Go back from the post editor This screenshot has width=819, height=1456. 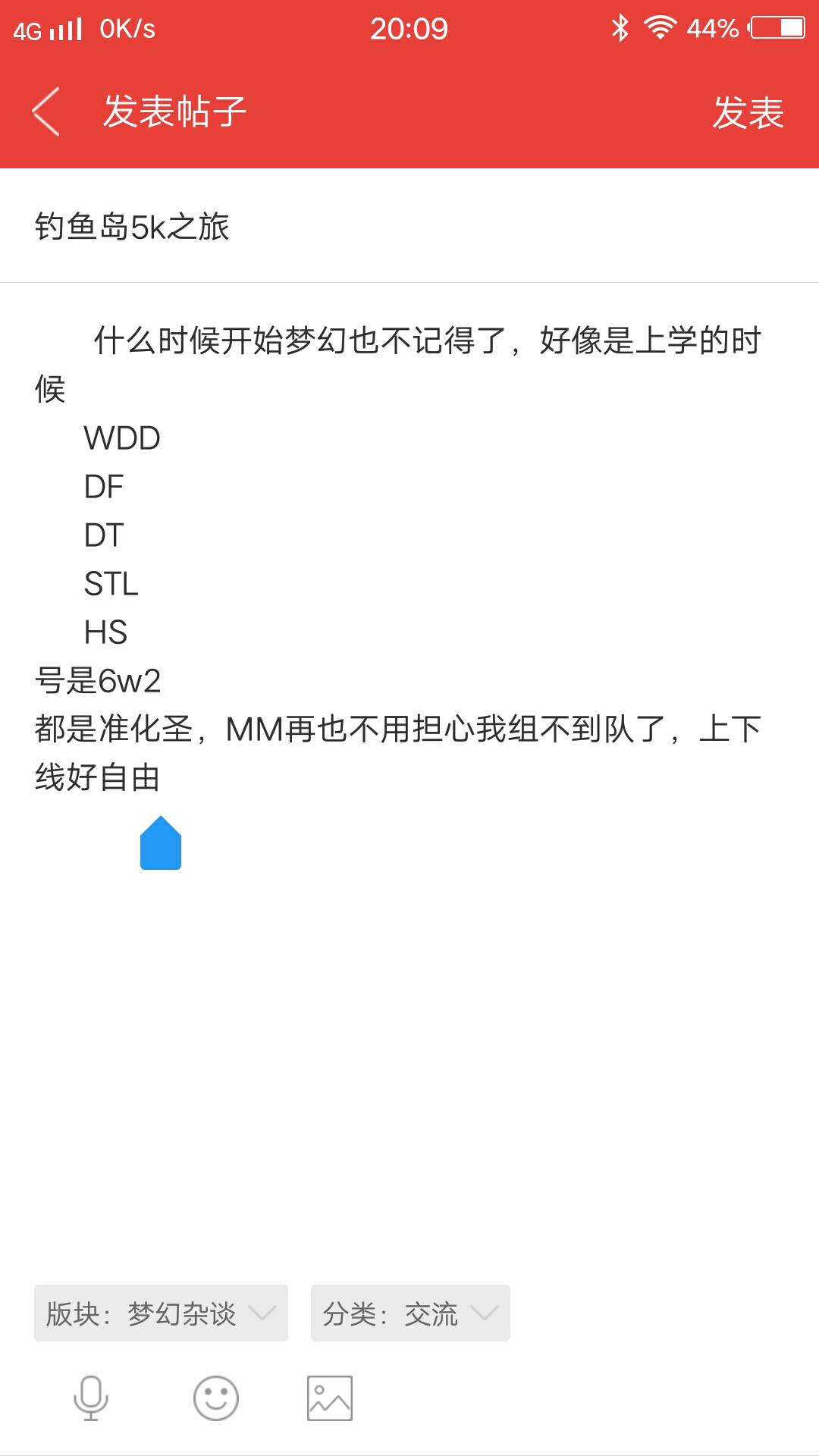45,111
